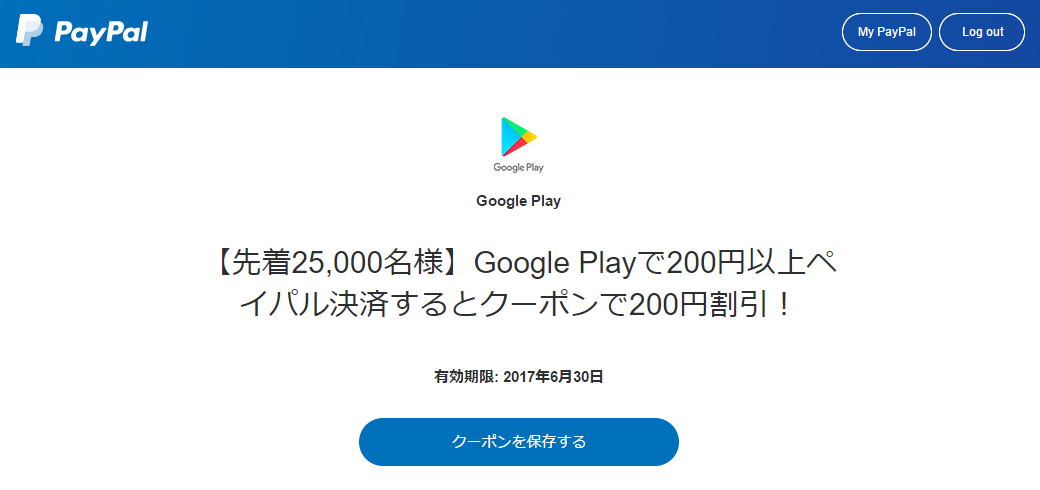Go to PayPal home via header logo
The image size is (1040, 490).
[83, 32]
